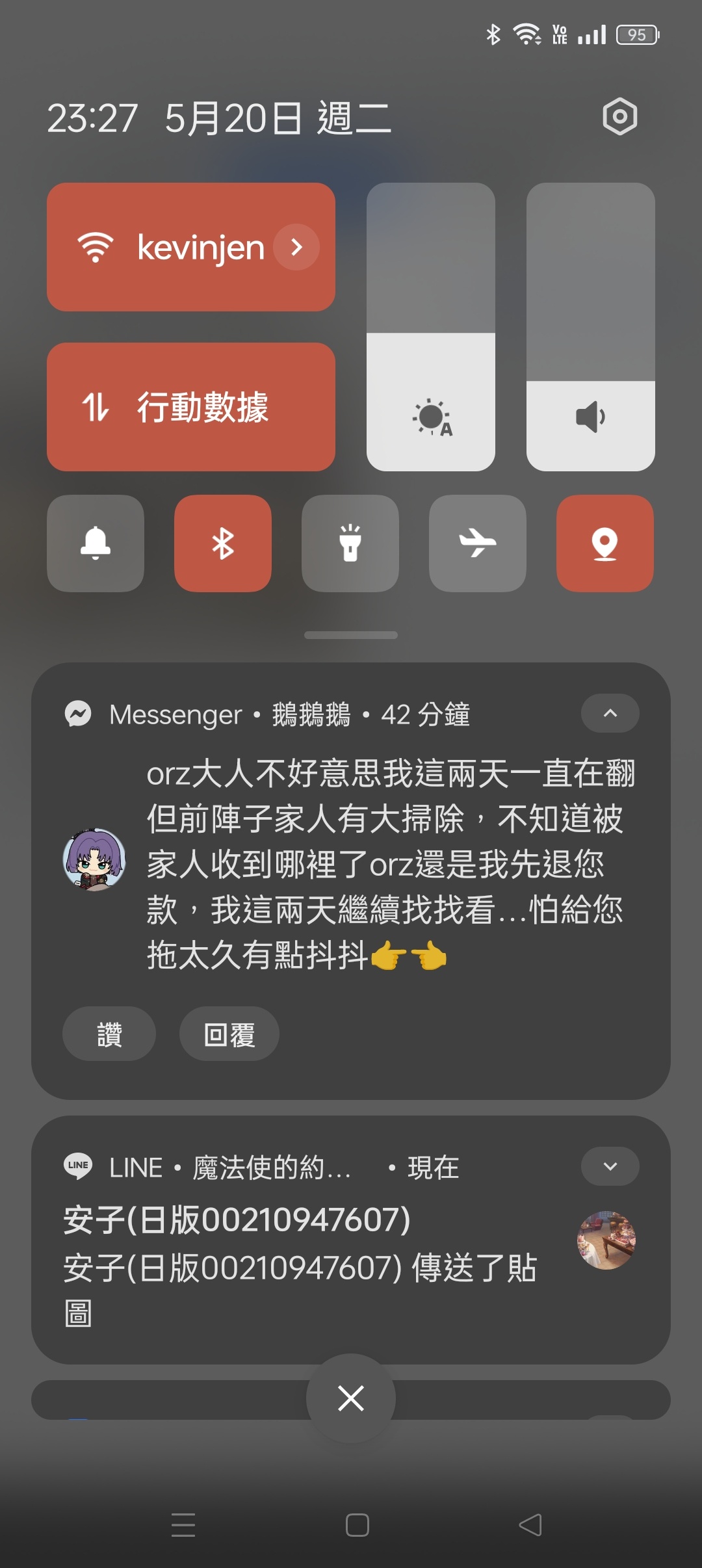The image size is (702, 1568).
Task: Go to home screen
Action: 357,1525
